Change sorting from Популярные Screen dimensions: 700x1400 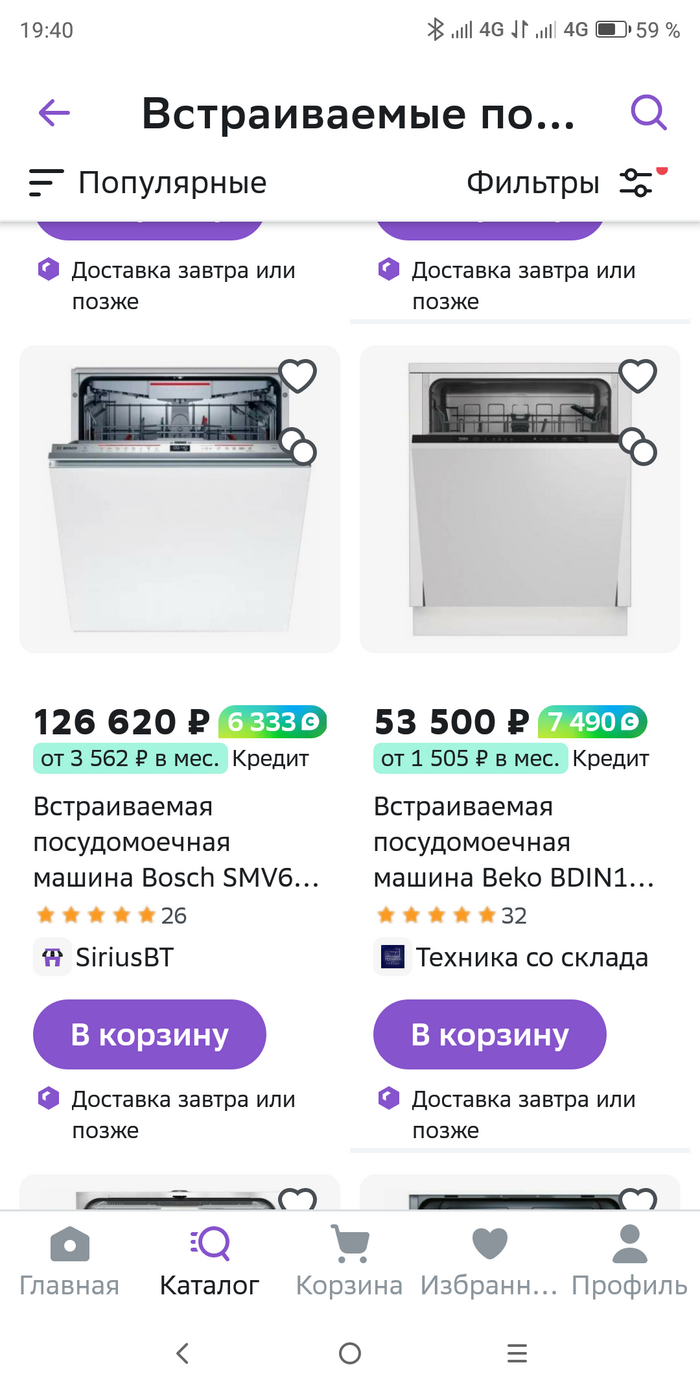pos(148,183)
